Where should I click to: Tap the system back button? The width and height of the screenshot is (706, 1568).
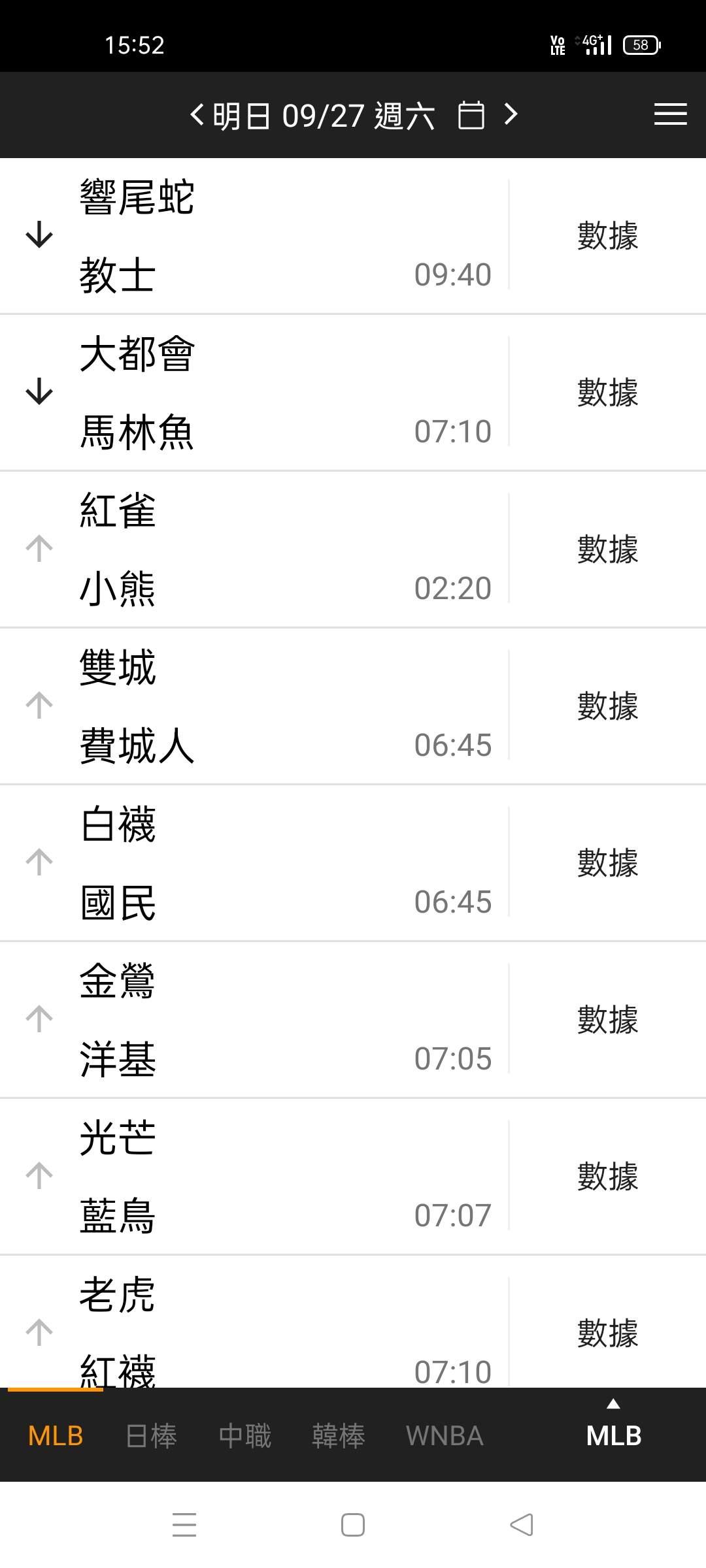coord(522,1524)
